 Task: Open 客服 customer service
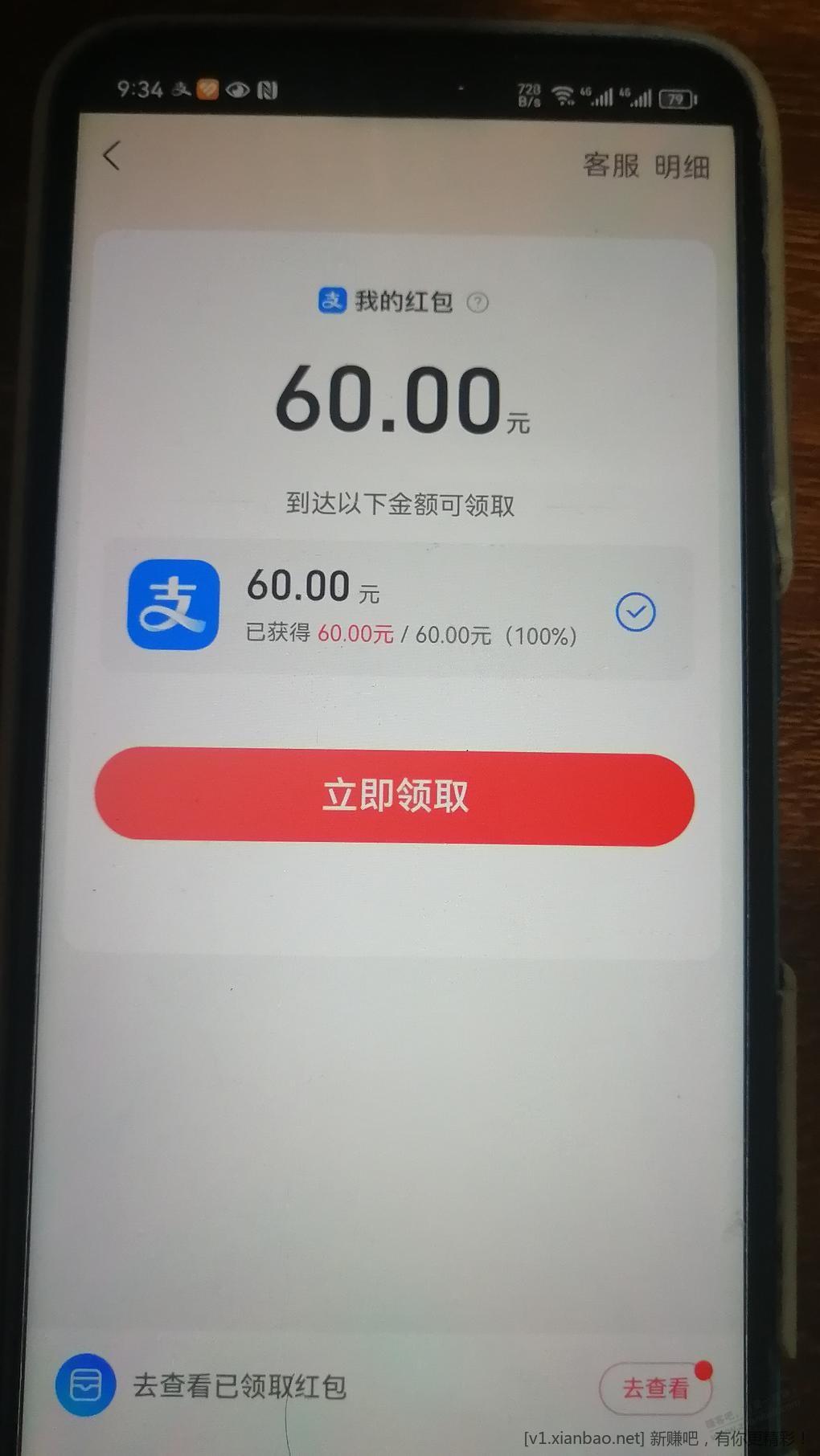tap(611, 166)
